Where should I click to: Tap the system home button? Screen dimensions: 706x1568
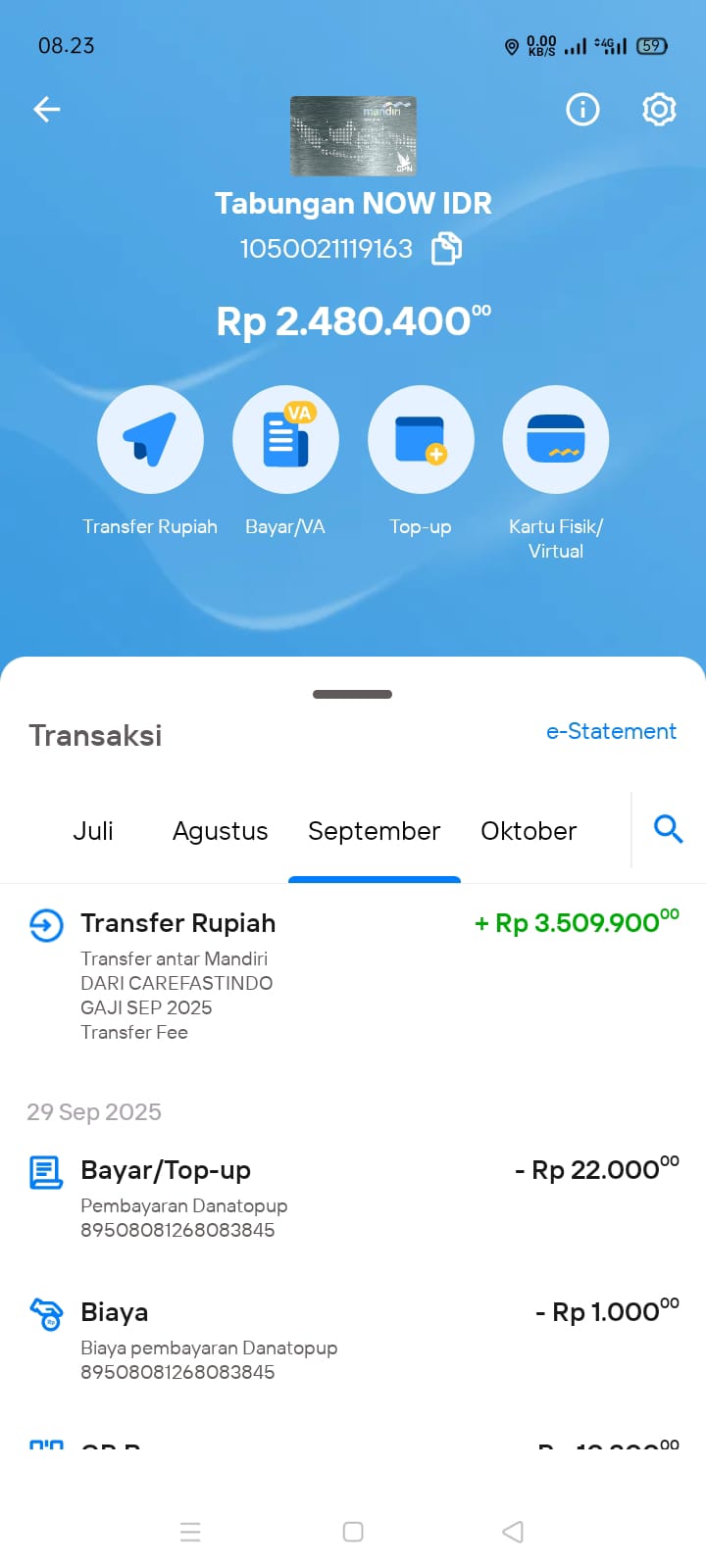[x=353, y=1532]
